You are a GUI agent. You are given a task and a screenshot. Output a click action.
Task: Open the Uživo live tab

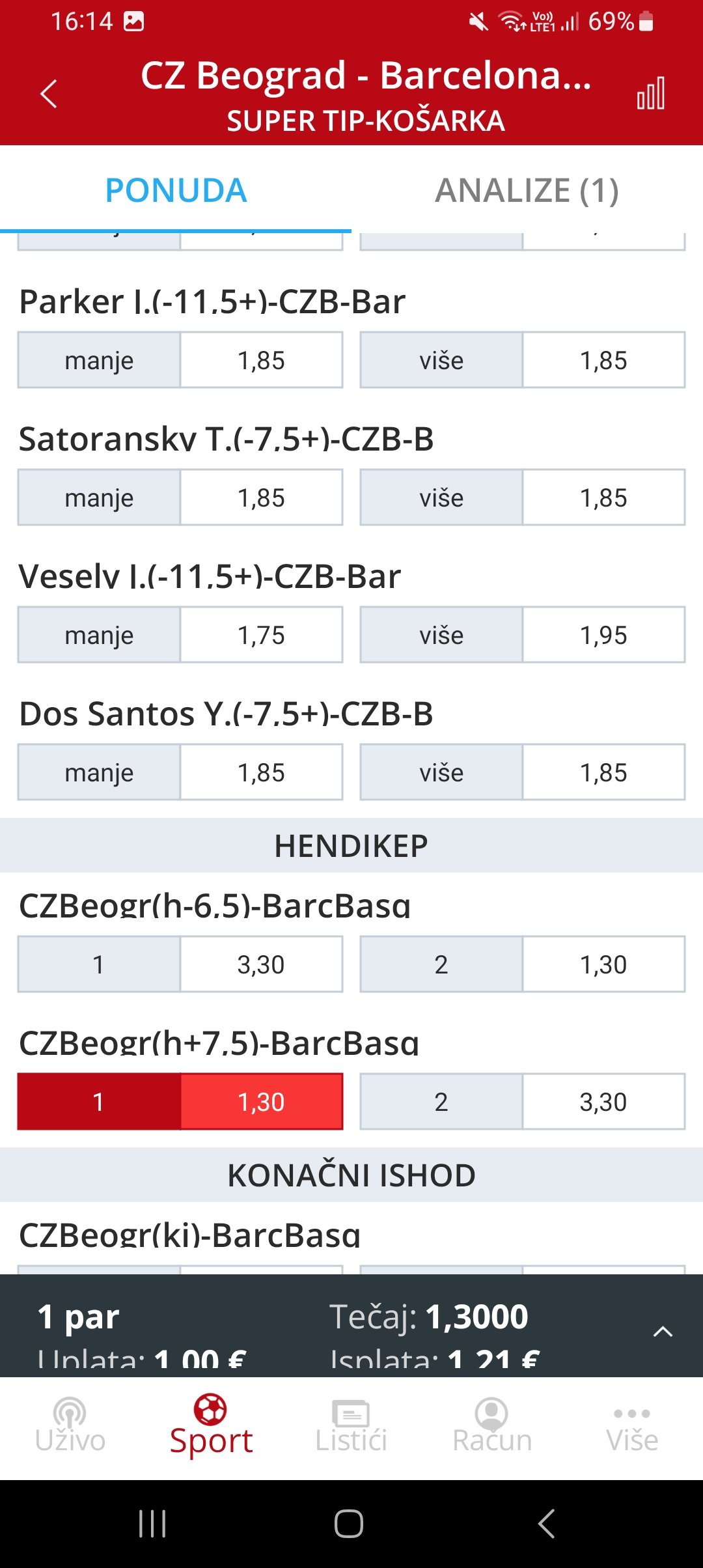70,1426
